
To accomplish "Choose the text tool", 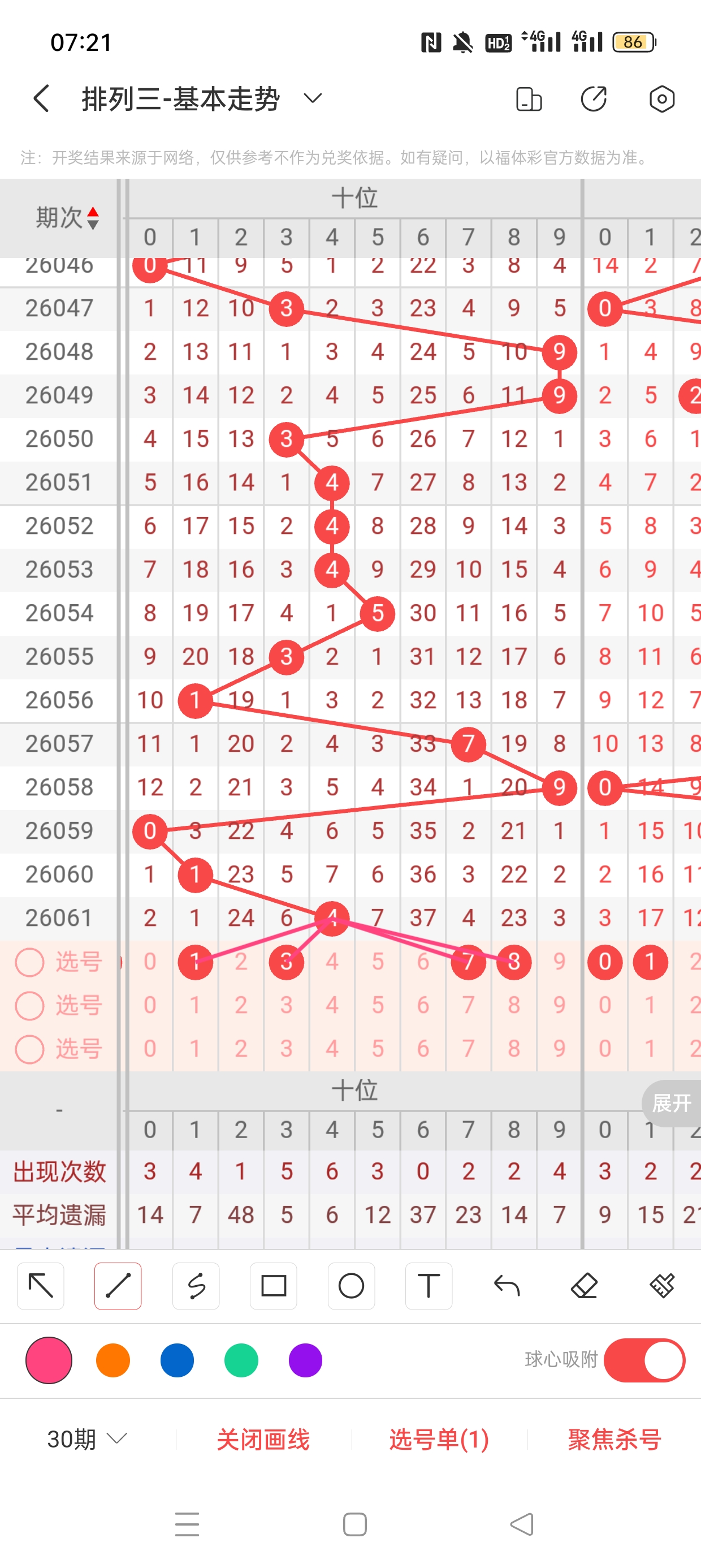I will (x=429, y=1286).
